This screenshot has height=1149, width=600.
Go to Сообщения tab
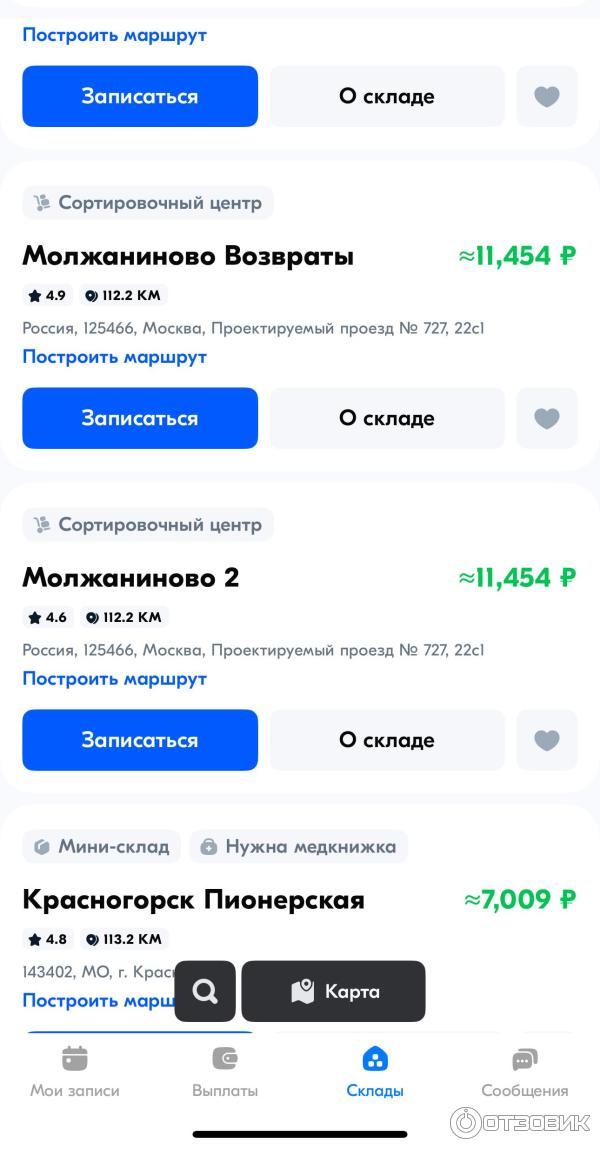524,1072
